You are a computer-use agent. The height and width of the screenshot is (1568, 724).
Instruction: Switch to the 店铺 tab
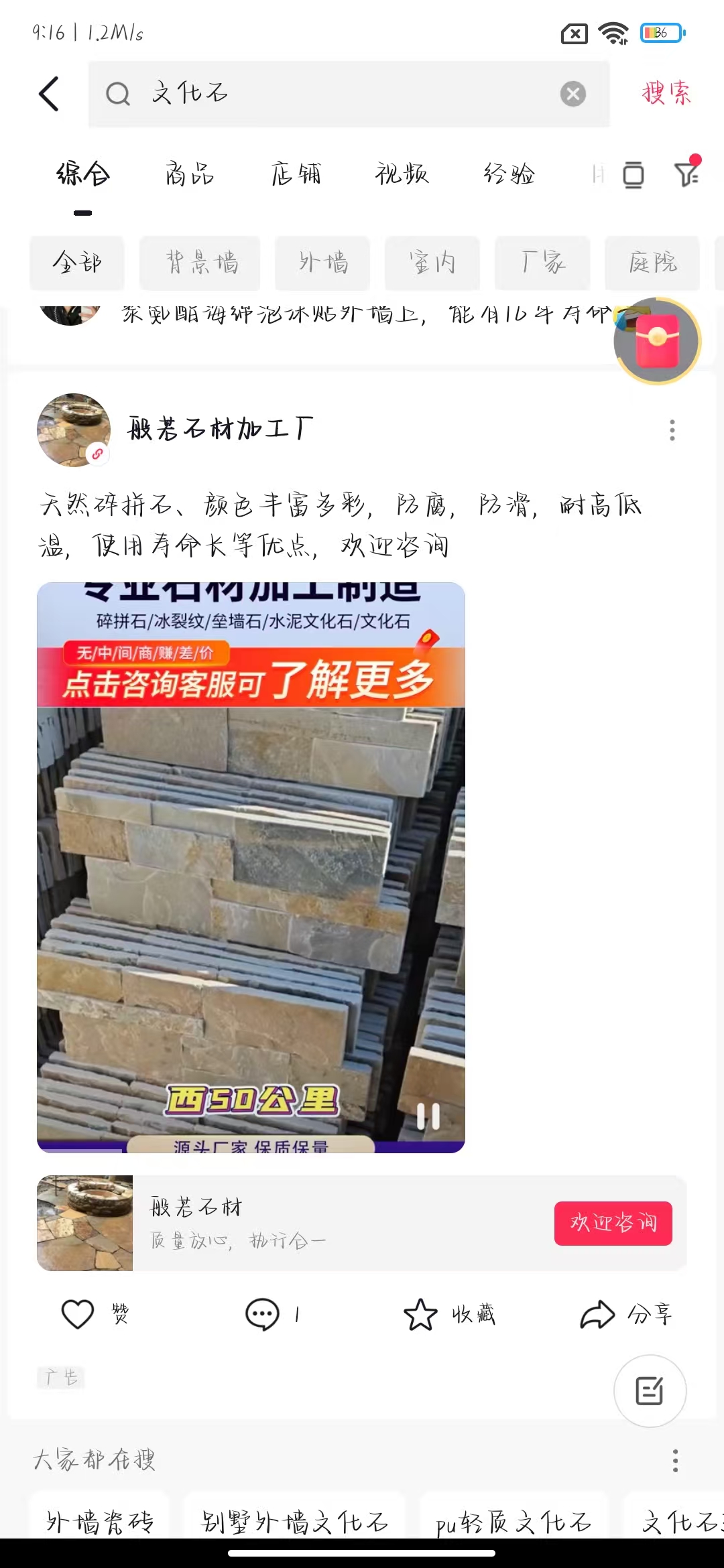(x=296, y=174)
